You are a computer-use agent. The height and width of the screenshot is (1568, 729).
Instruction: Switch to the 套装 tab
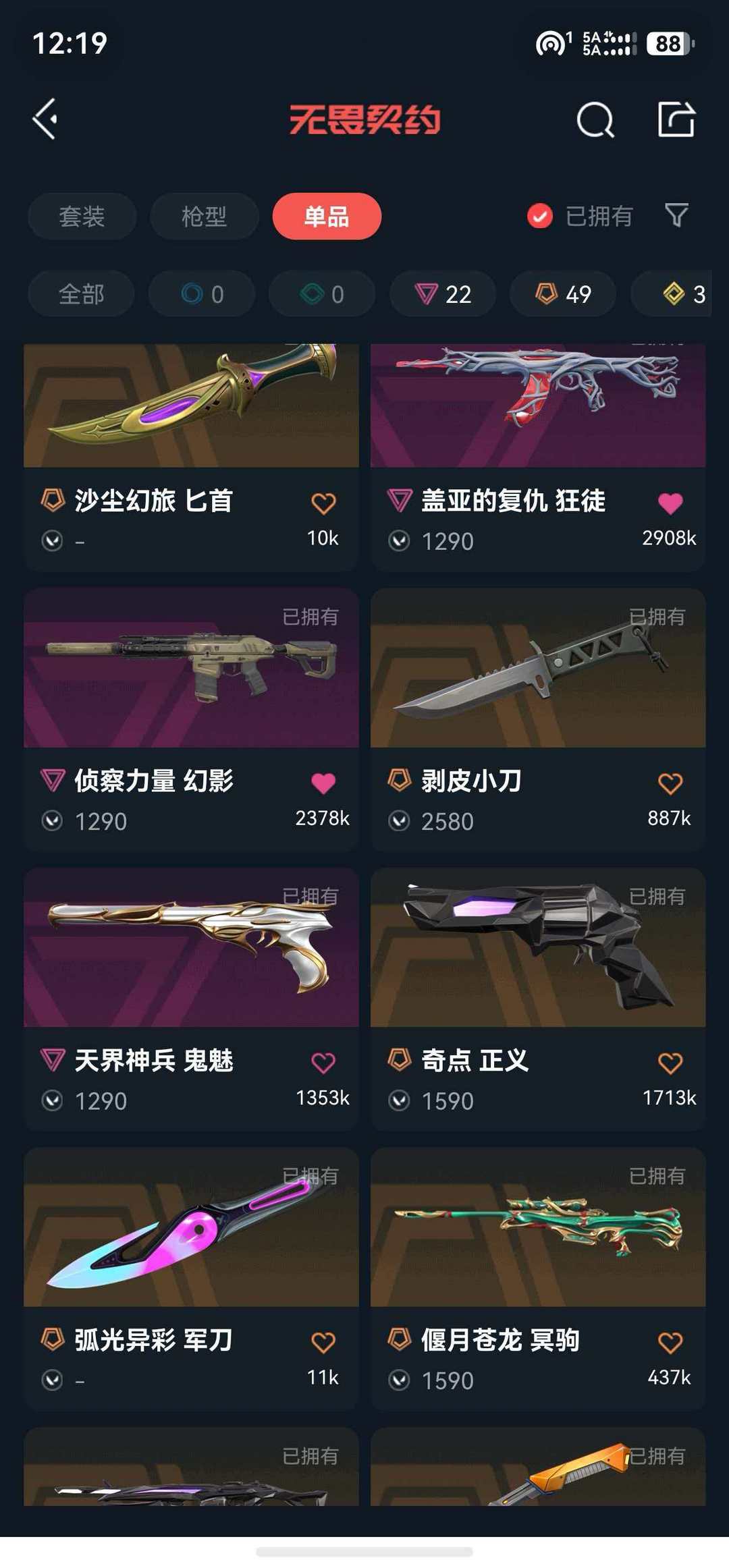[x=82, y=217]
